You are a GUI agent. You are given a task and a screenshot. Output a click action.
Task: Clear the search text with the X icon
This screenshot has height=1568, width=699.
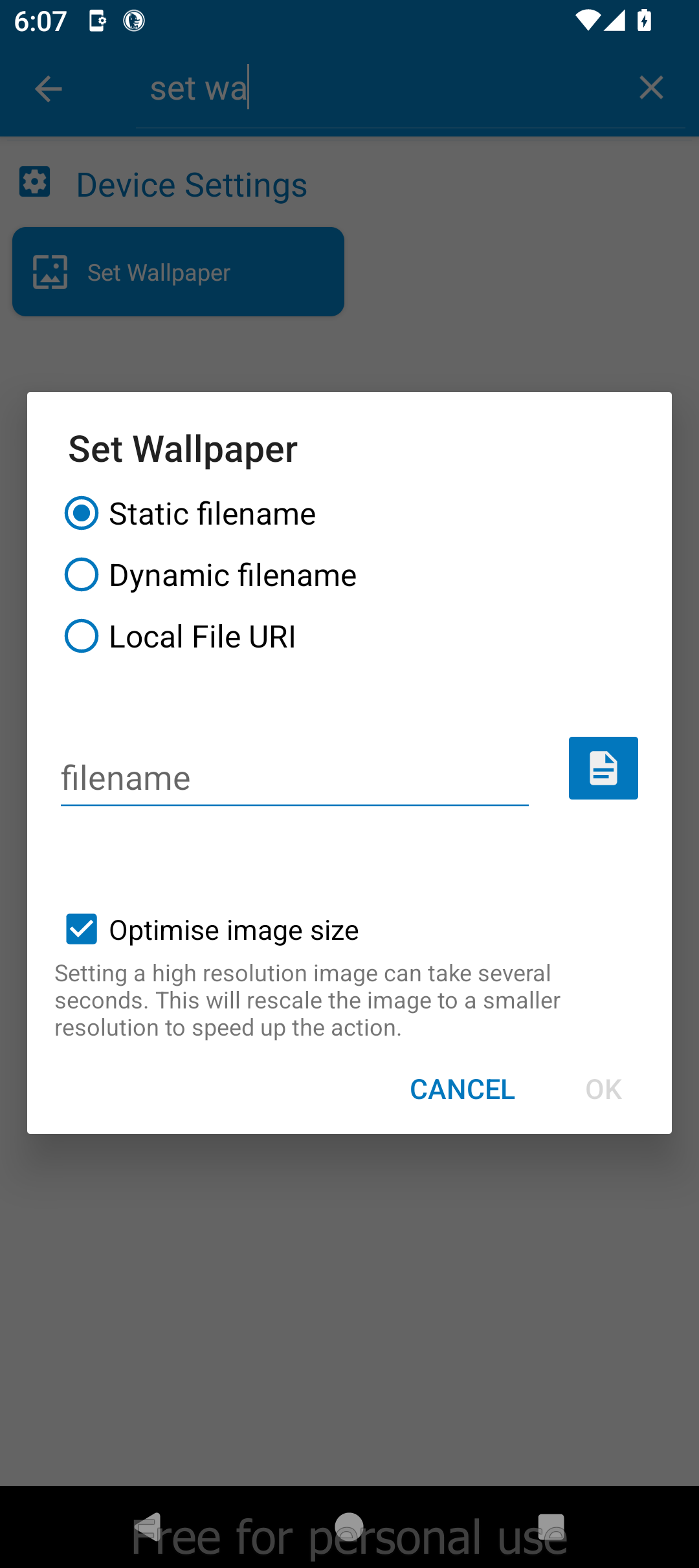click(651, 87)
